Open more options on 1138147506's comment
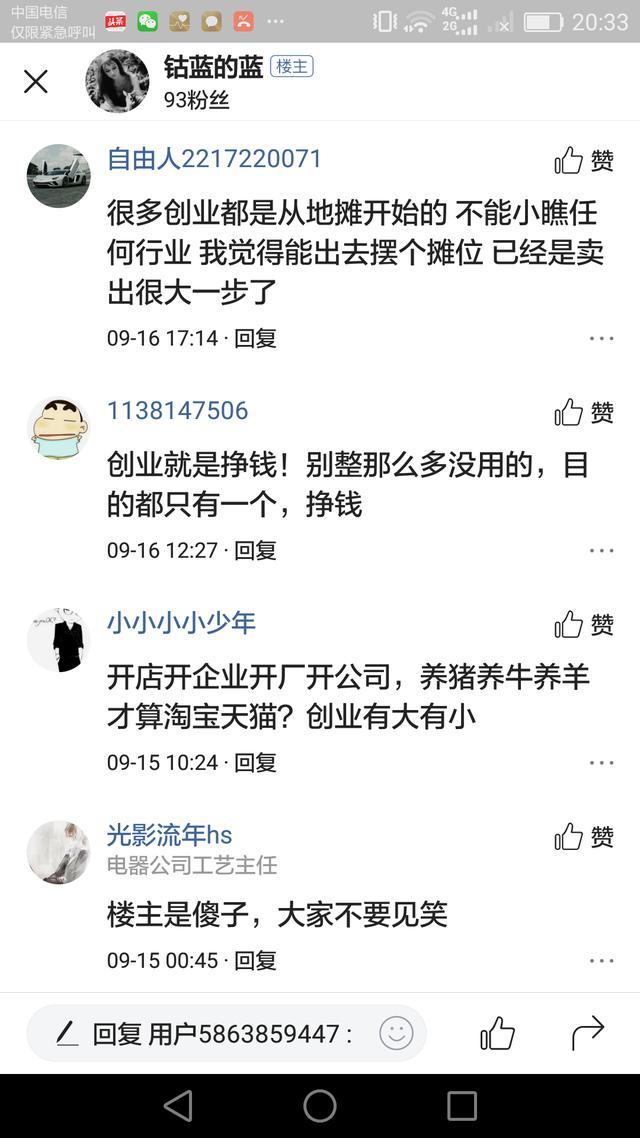The width and height of the screenshot is (640, 1138). pos(601,550)
